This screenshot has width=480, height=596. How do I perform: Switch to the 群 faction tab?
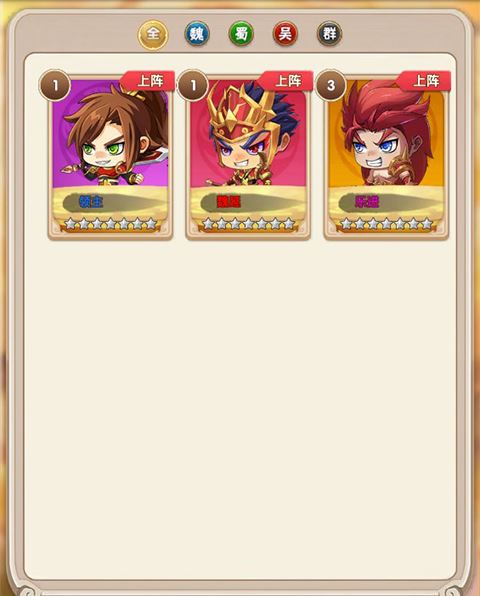(330, 34)
